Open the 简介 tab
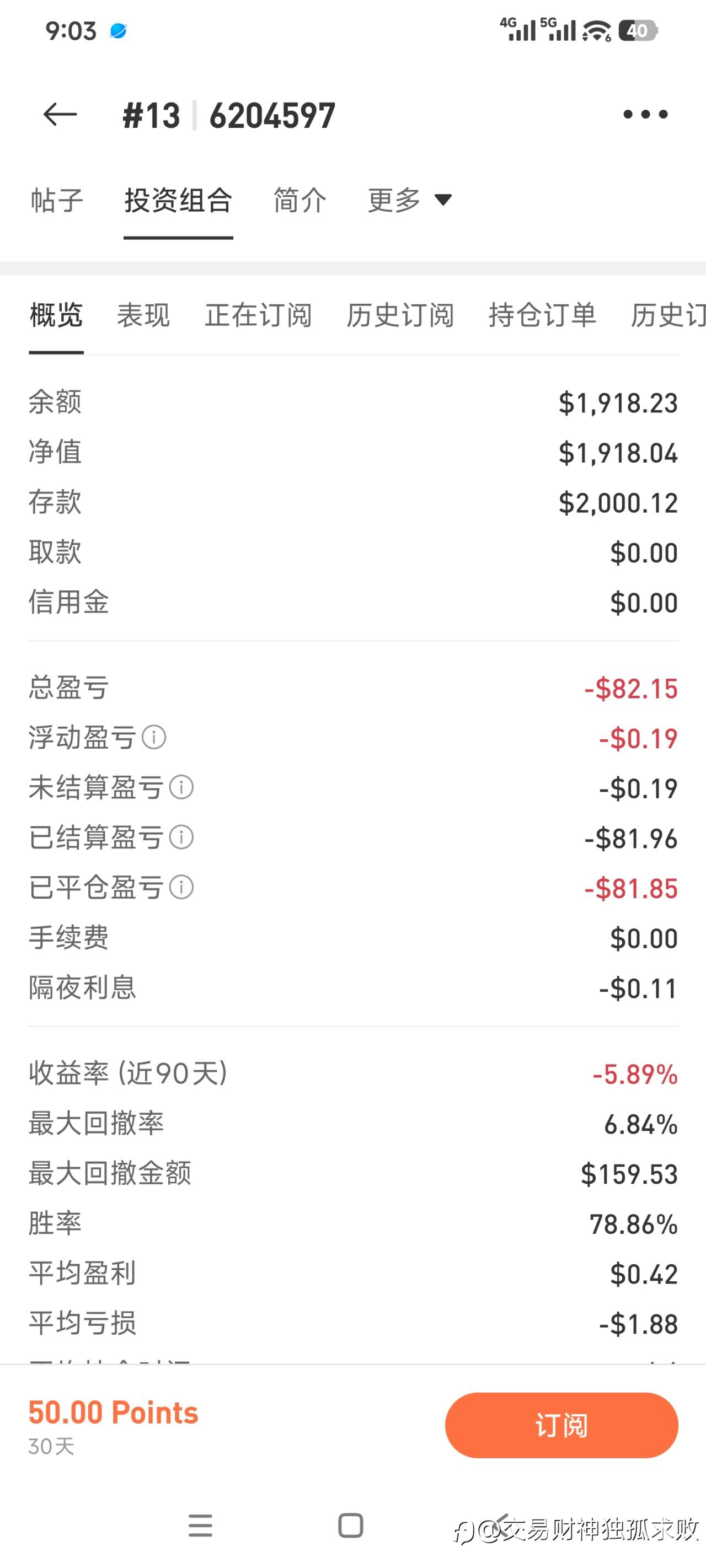706x1568 pixels. pyautogui.click(x=299, y=200)
